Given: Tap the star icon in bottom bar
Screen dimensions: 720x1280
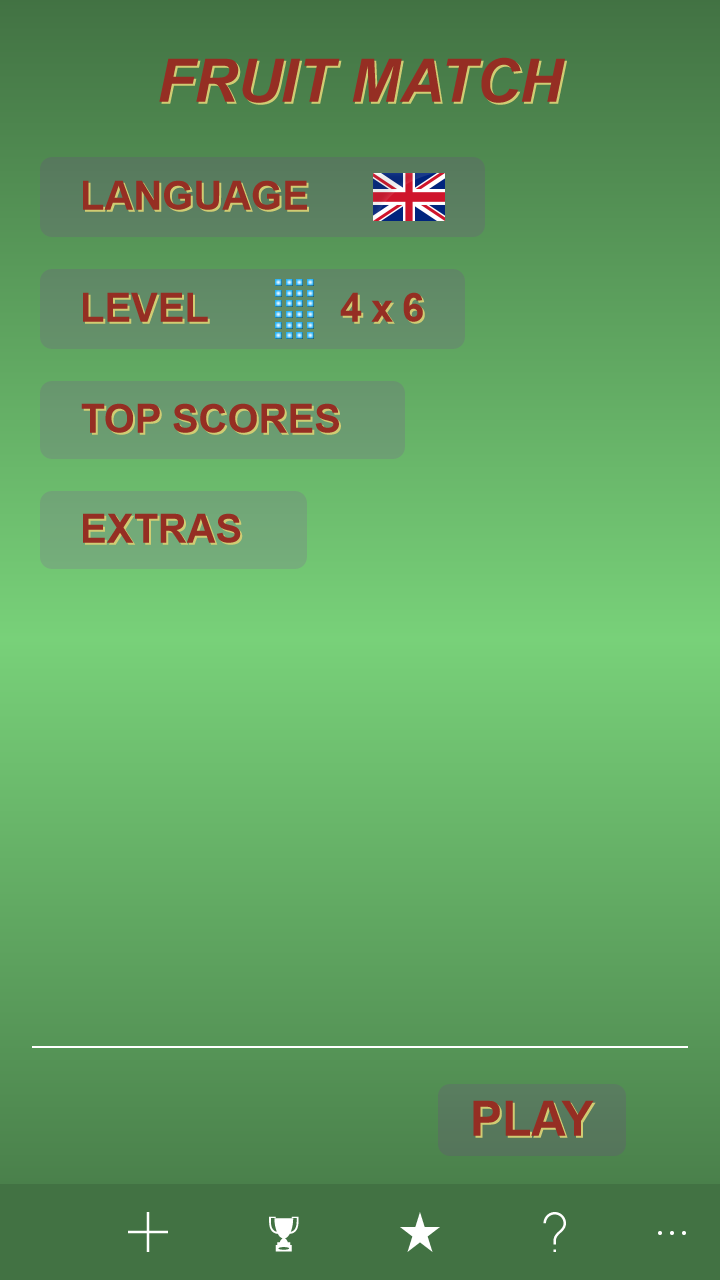Looking at the screenshot, I should click(x=420, y=1232).
